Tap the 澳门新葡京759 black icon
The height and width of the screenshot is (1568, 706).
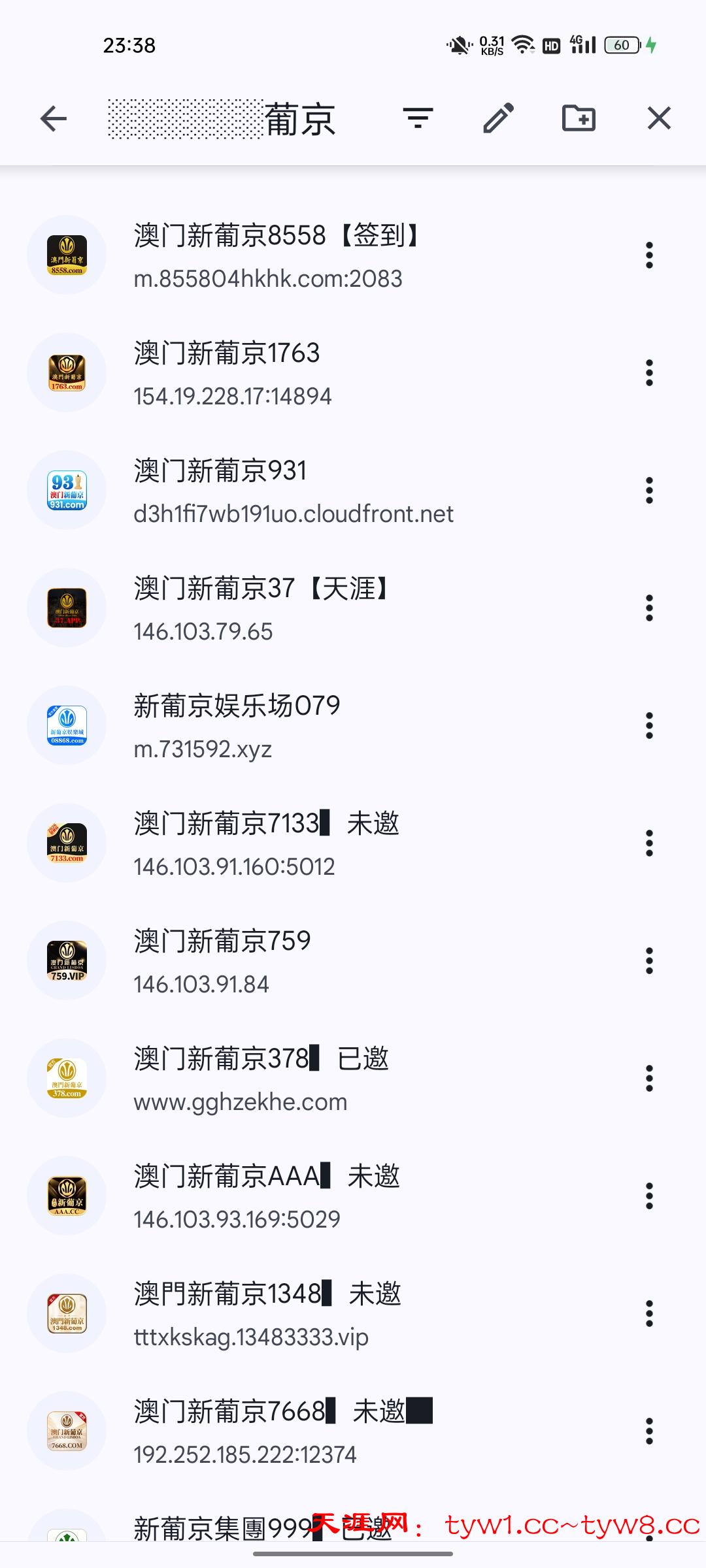pos(66,960)
